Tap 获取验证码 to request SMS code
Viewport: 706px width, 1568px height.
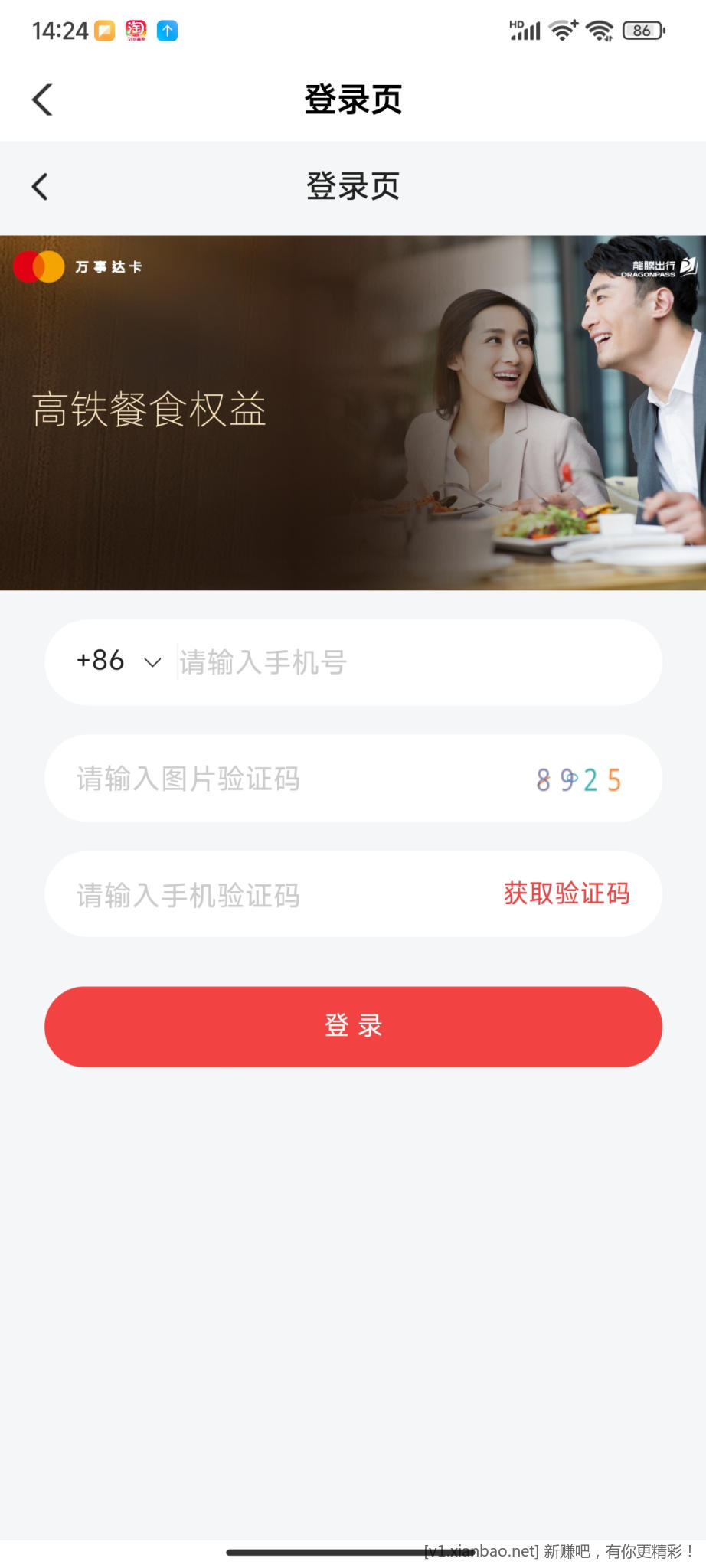(566, 894)
